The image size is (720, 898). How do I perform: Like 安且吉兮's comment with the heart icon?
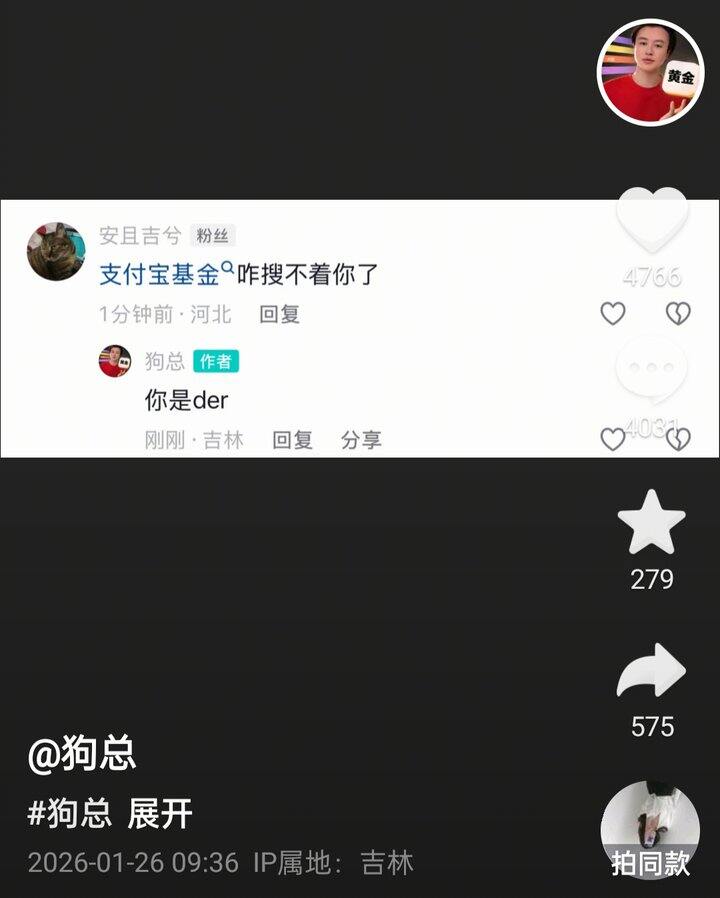(x=610, y=314)
